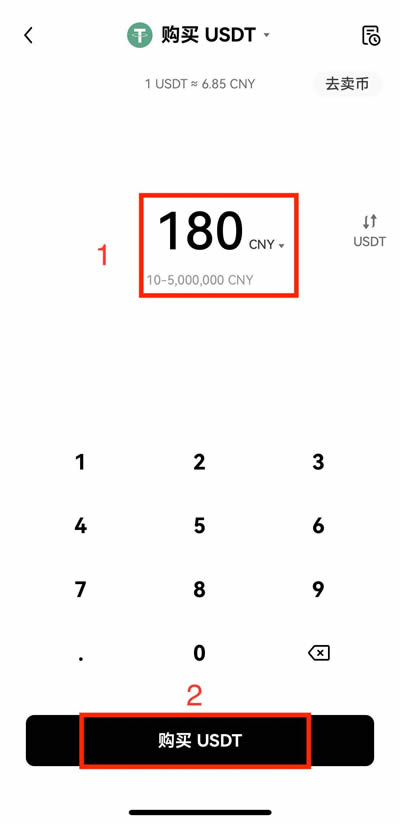Screen dimensions: 400x824
Task: Open the CNY currency dropdown
Action: [267, 245]
